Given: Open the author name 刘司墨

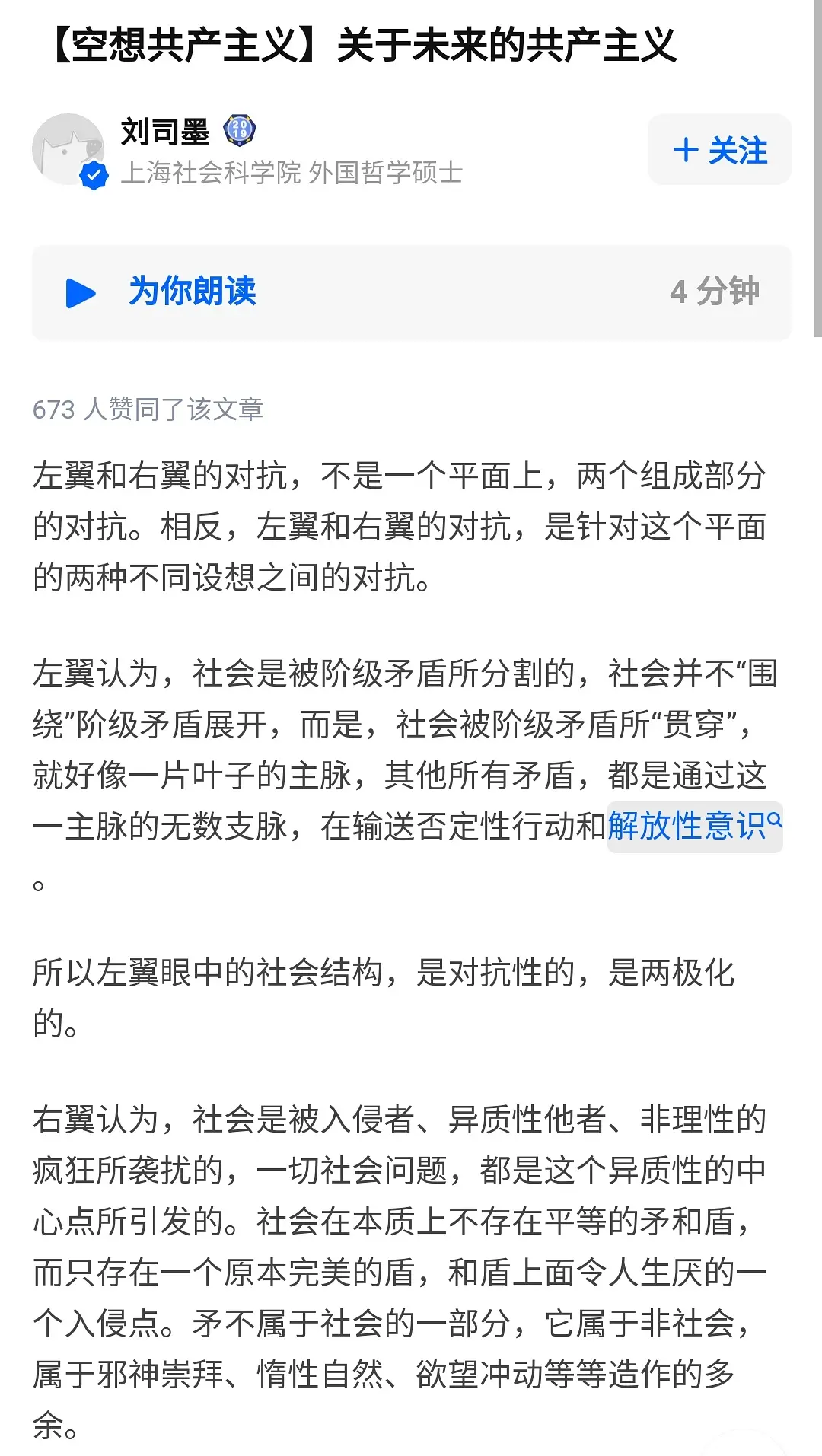Looking at the screenshot, I should [x=165, y=132].
